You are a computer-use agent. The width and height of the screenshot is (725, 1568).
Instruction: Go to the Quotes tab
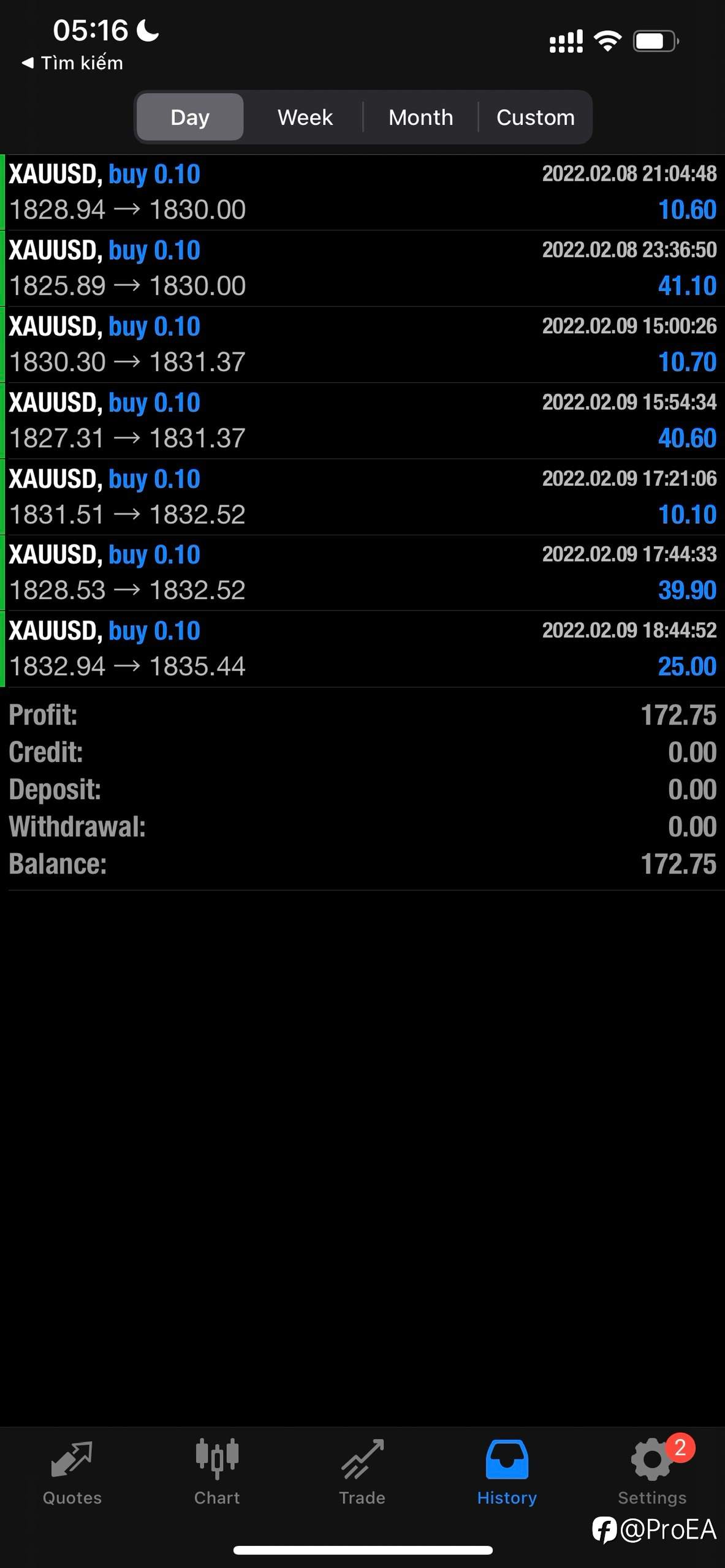coord(72,1472)
